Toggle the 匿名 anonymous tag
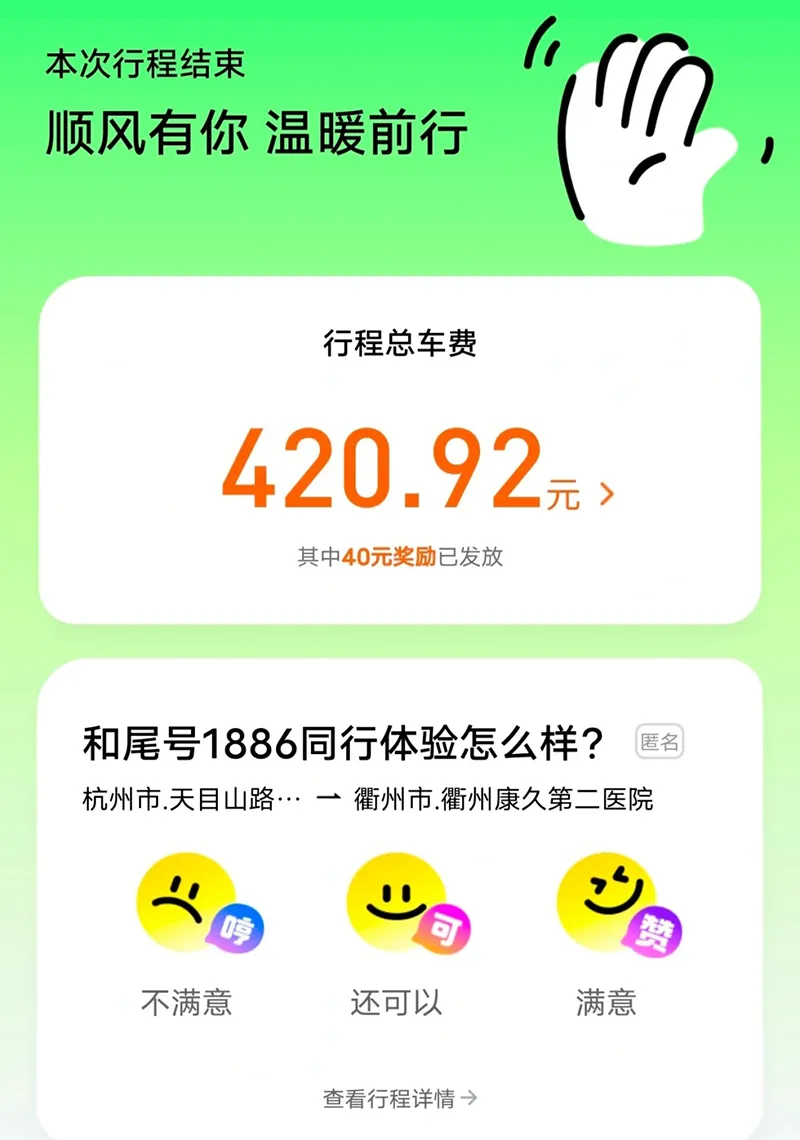800x1140 pixels. pos(659,742)
